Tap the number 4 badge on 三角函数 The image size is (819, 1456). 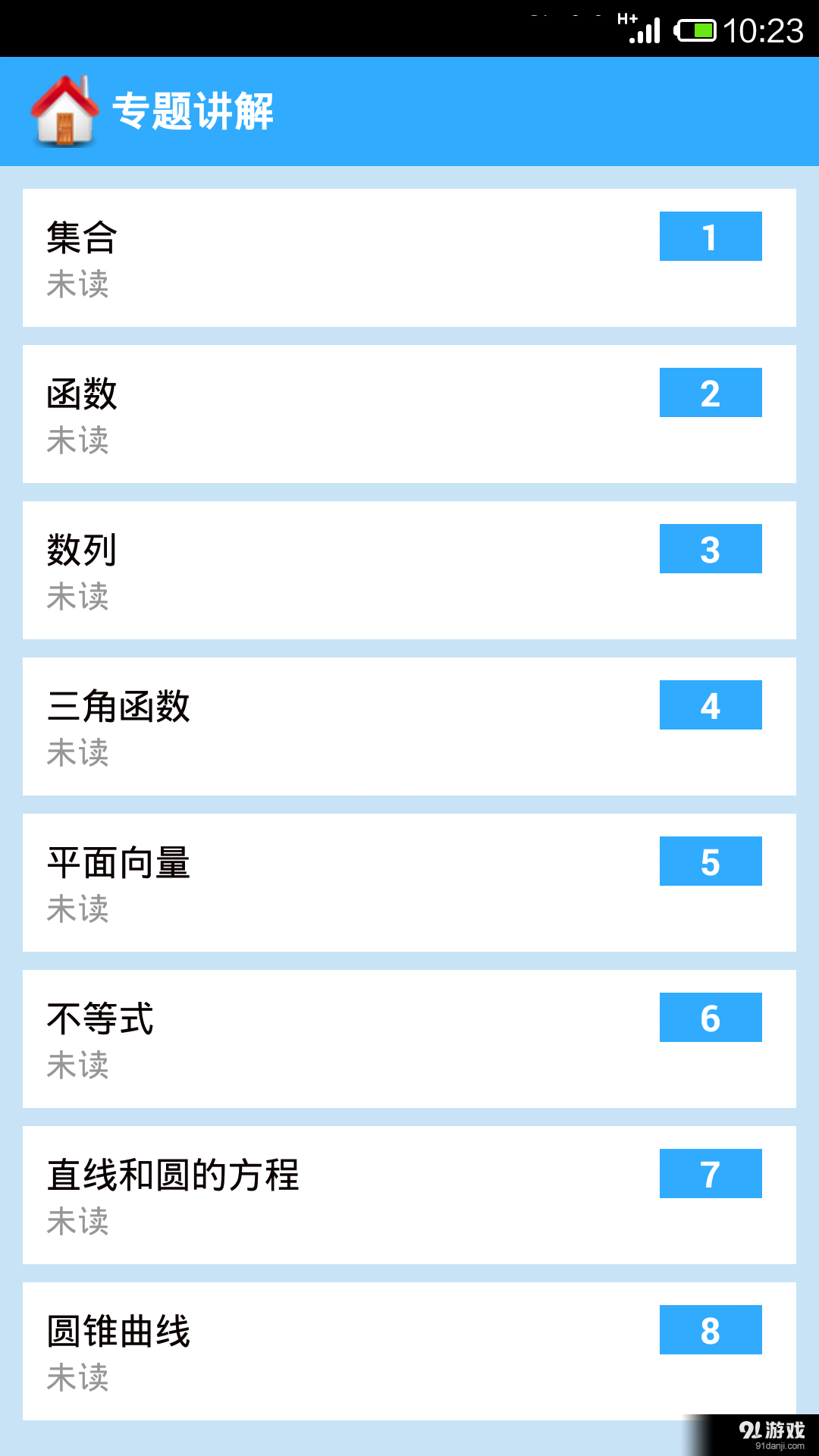[710, 704]
